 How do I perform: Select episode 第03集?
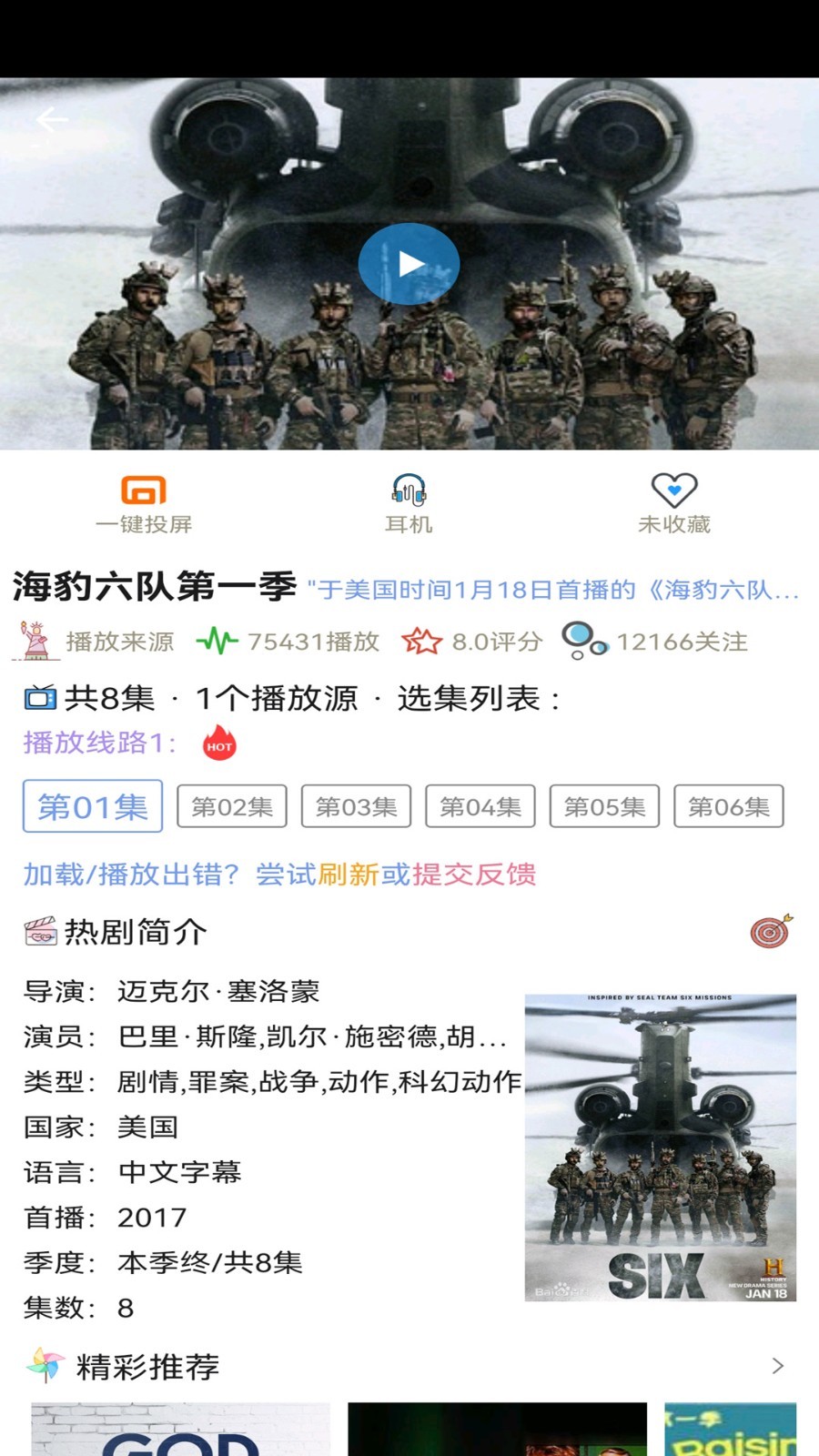click(355, 806)
